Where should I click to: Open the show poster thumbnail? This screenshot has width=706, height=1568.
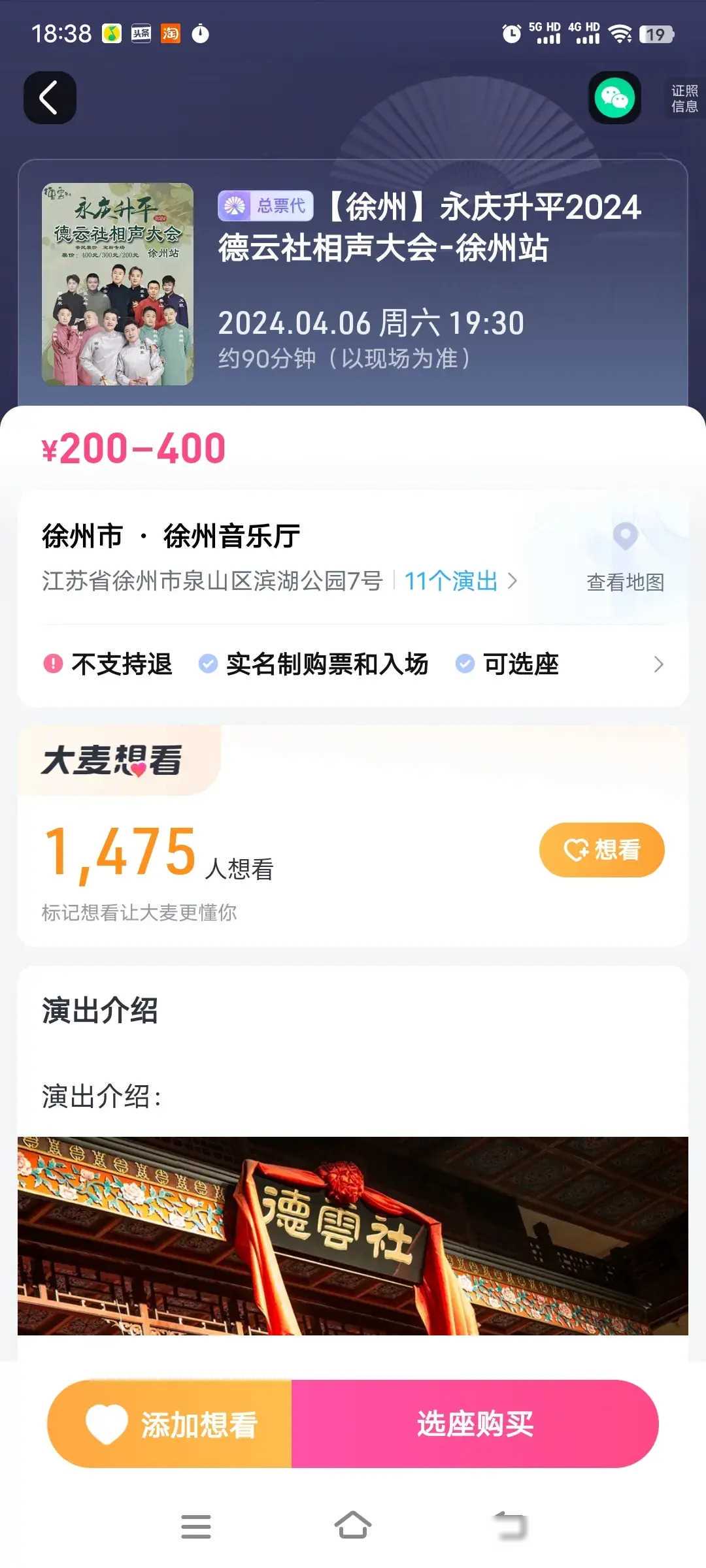pos(118,284)
